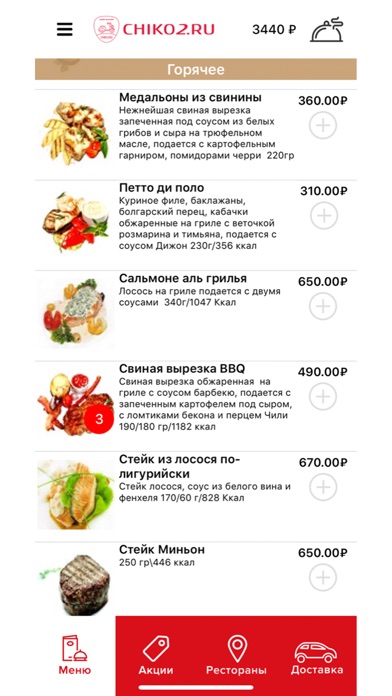Viewport: 392px width, 696px height.
Task: Select the Меню tab
Action: [x=75, y=656]
